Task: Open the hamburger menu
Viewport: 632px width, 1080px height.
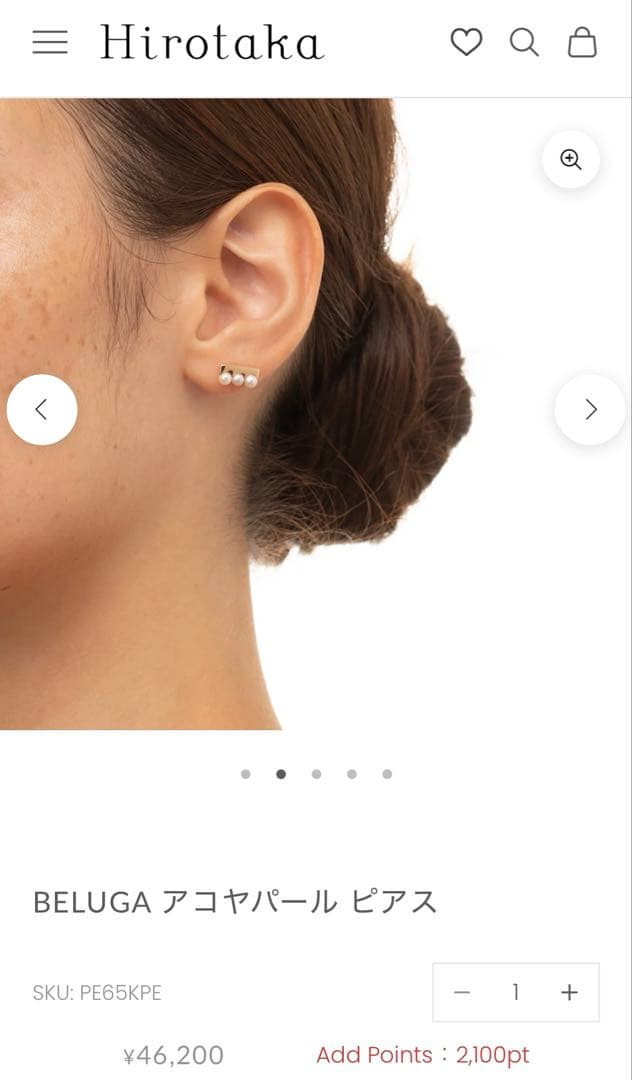Action: click(50, 42)
